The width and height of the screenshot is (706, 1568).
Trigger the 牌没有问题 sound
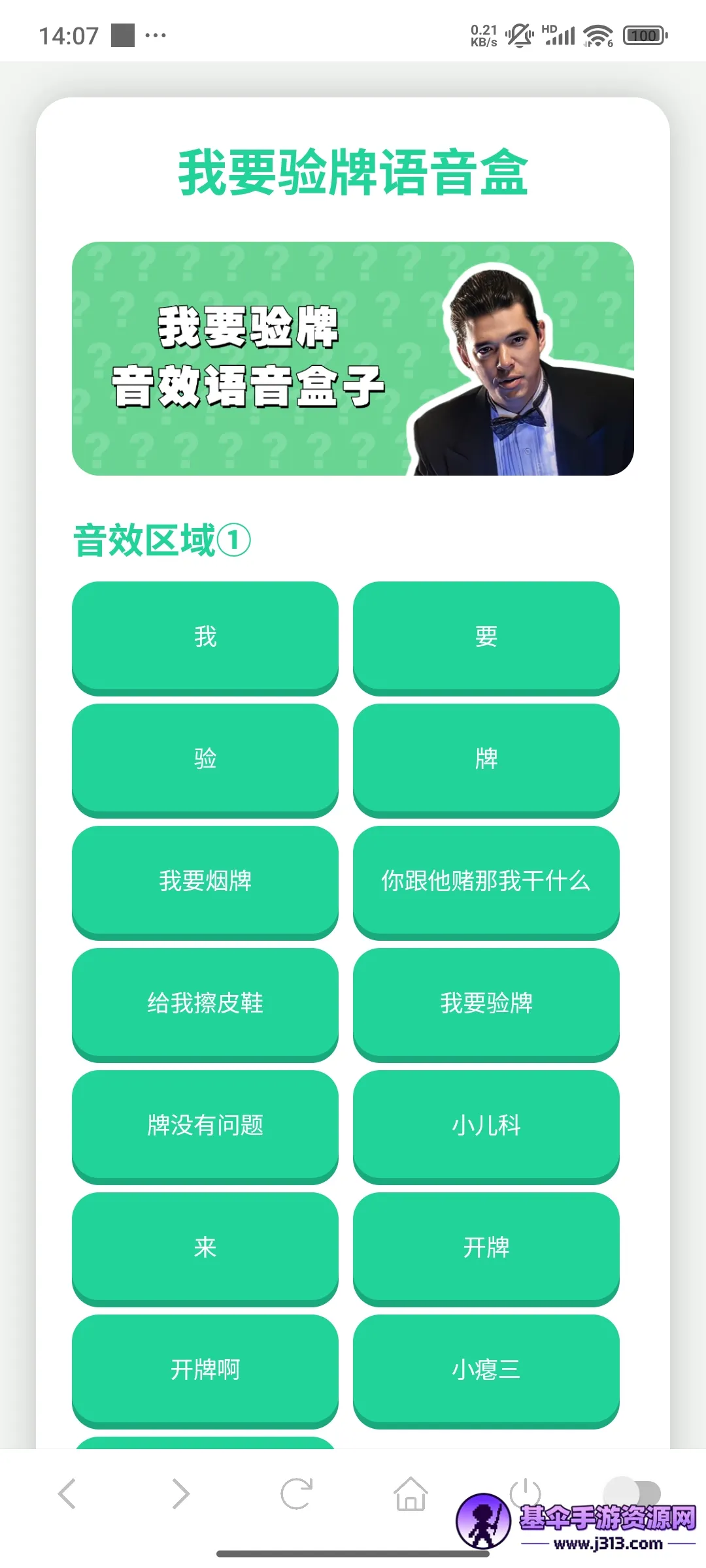[205, 1125]
